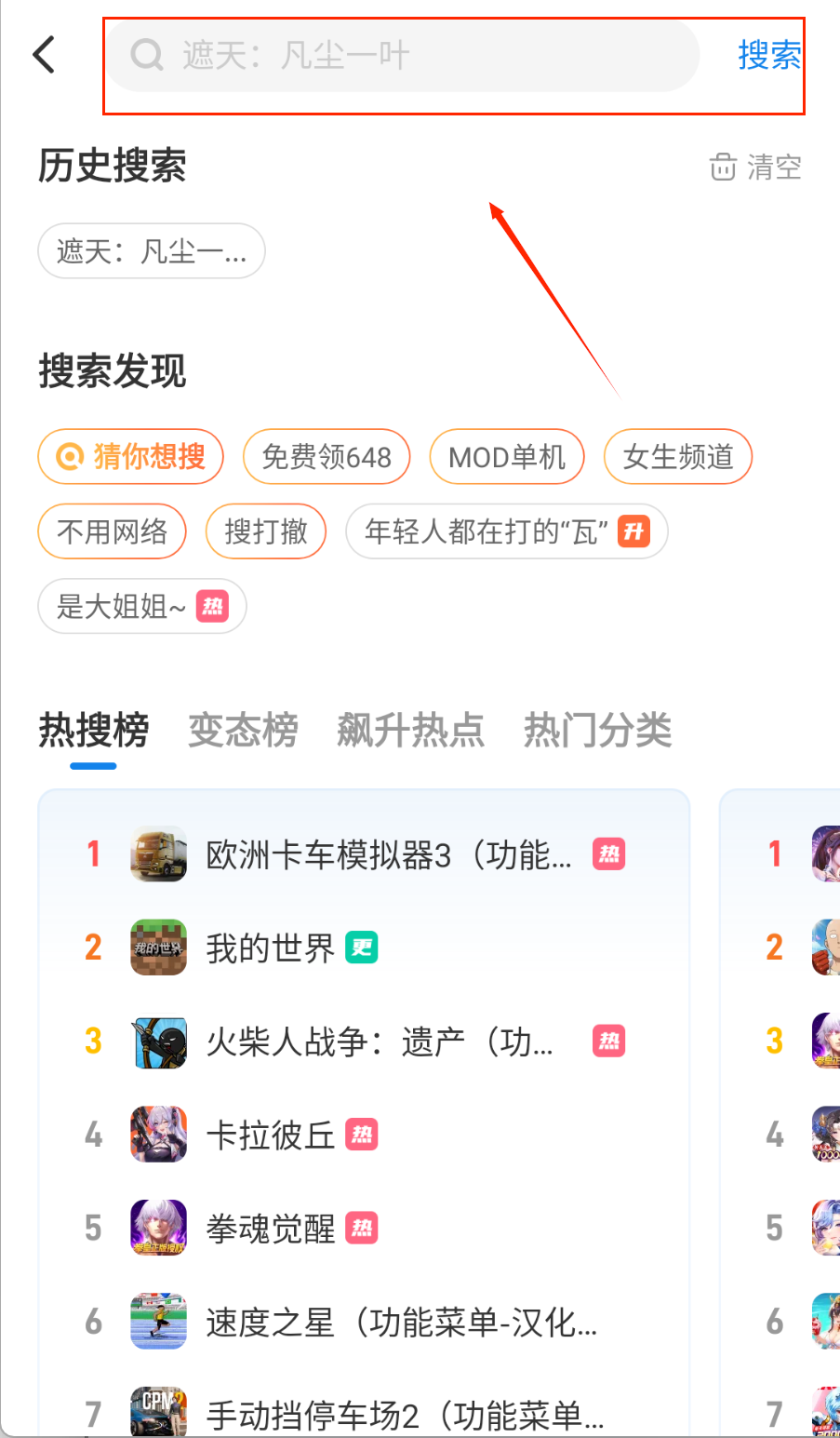Screen dimensions: 840x1438
Task: Open 年轻人都在打的“瓦” suggestion
Action: (507, 531)
